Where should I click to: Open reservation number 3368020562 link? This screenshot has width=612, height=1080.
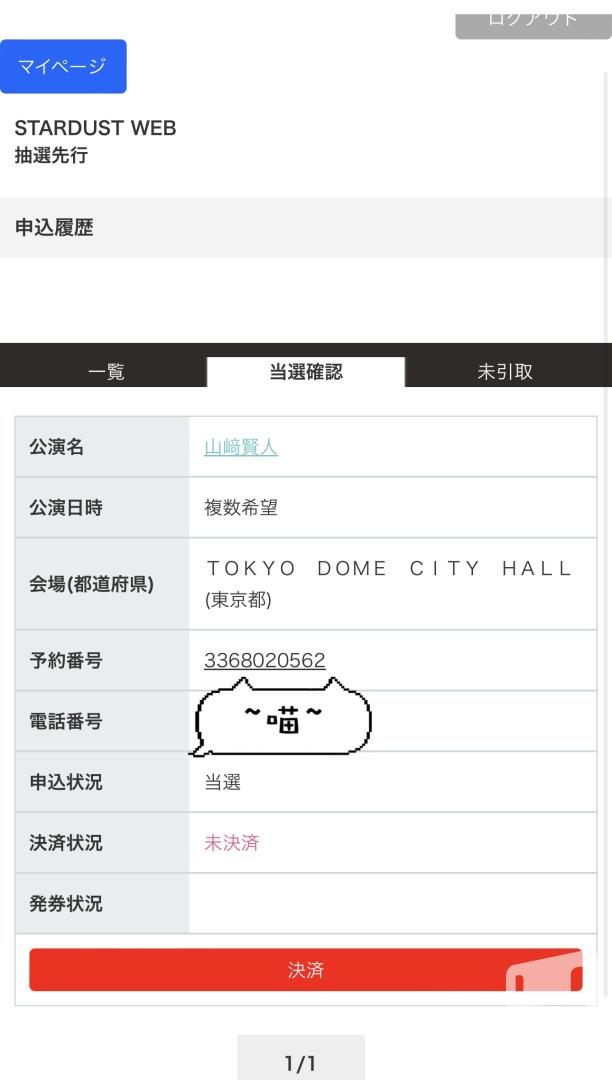point(264,661)
